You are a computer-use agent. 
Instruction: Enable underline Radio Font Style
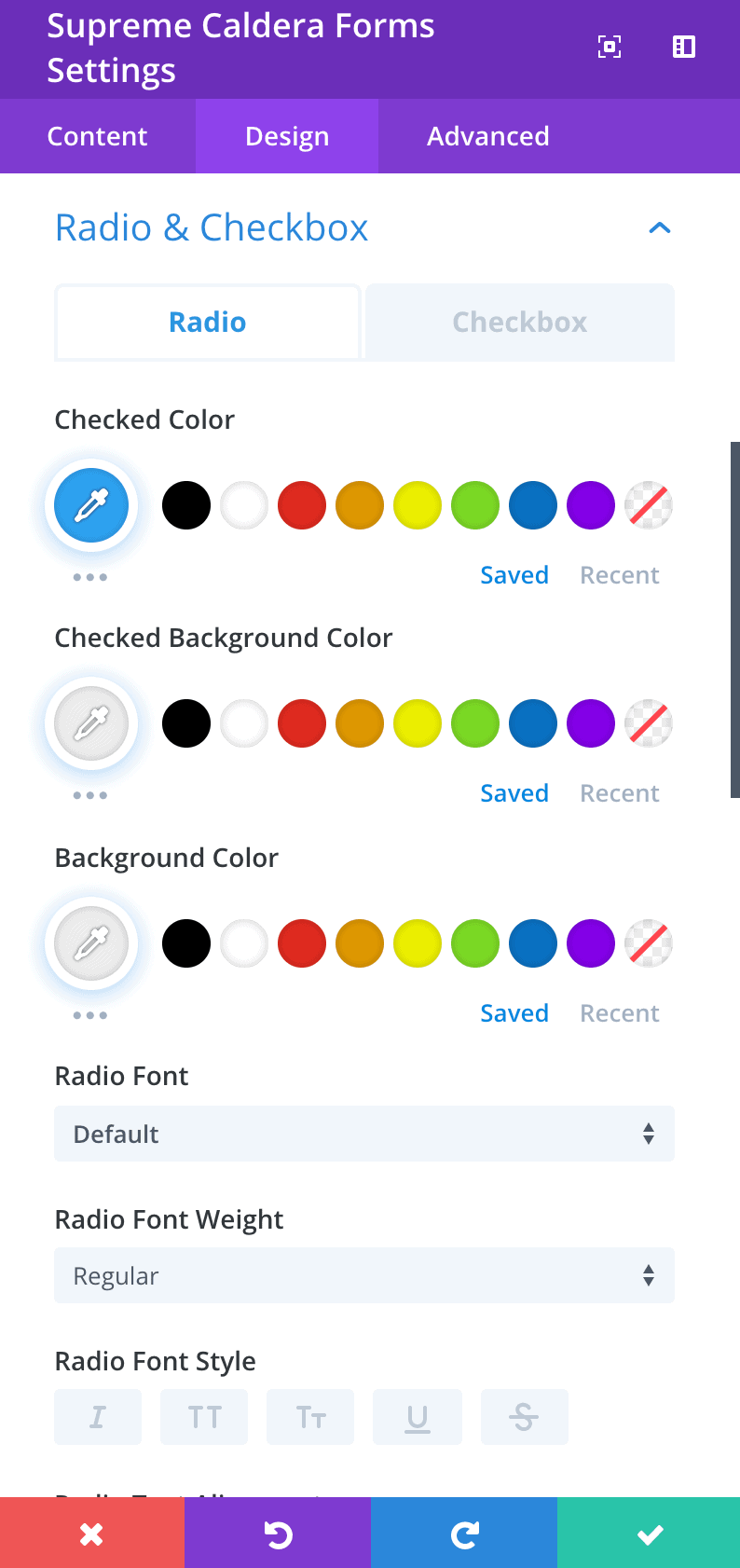pos(418,1417)
